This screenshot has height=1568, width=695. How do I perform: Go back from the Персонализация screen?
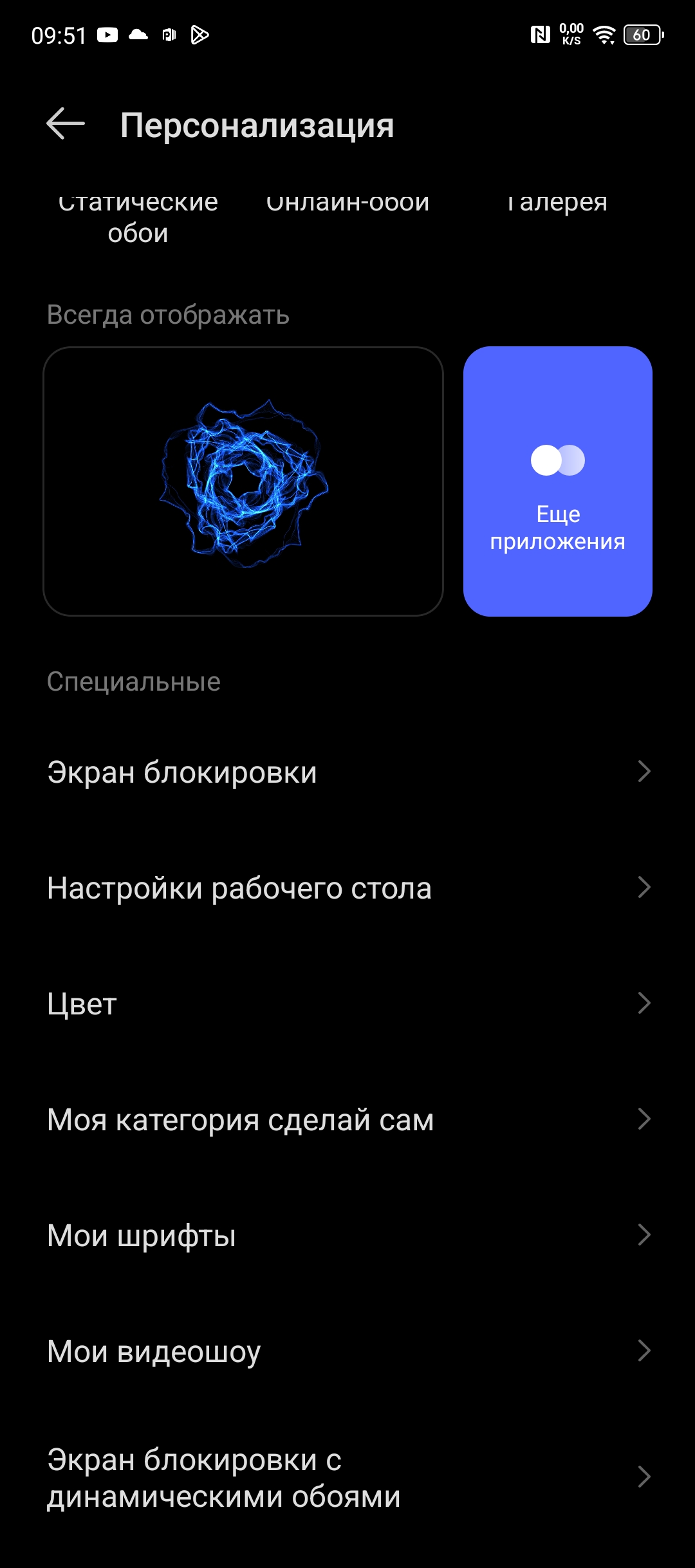[66, 124]
